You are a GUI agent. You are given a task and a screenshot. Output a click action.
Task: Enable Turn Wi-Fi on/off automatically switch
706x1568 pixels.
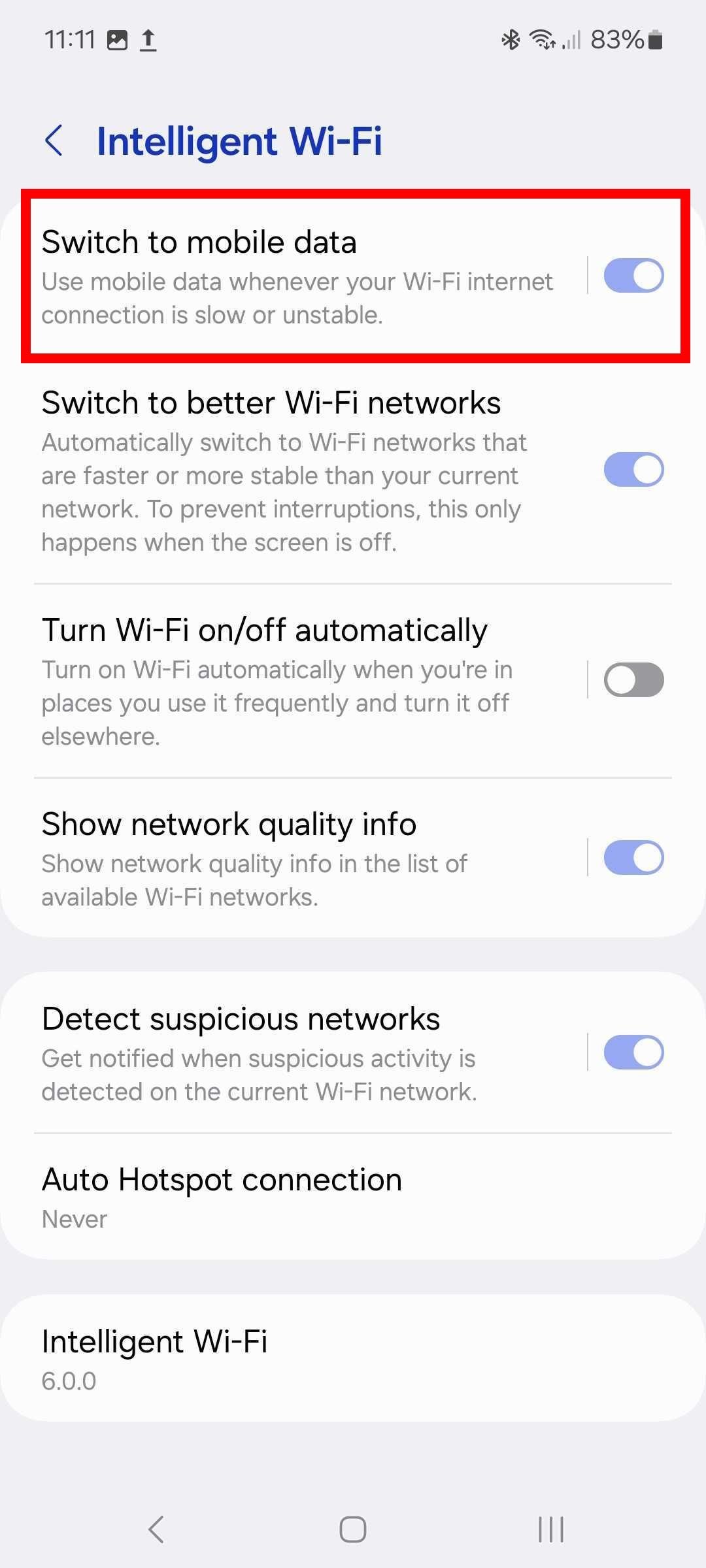pos(633,680)
